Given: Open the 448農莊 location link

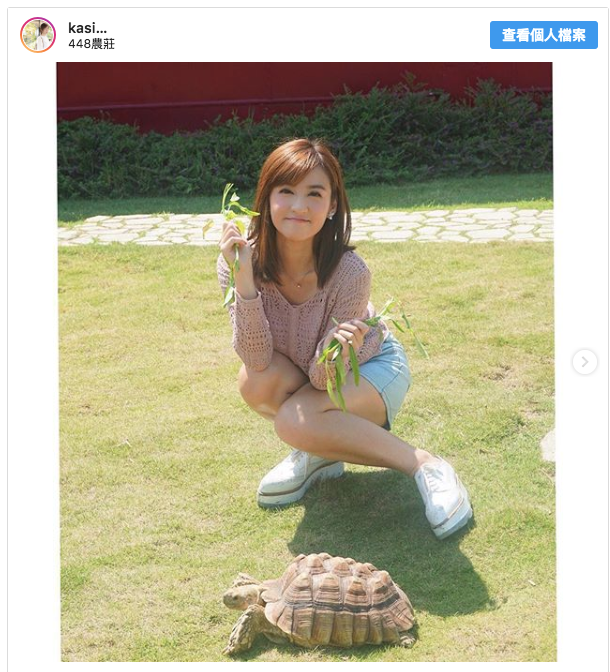Looking at the screenshot, I should [92, 44].
